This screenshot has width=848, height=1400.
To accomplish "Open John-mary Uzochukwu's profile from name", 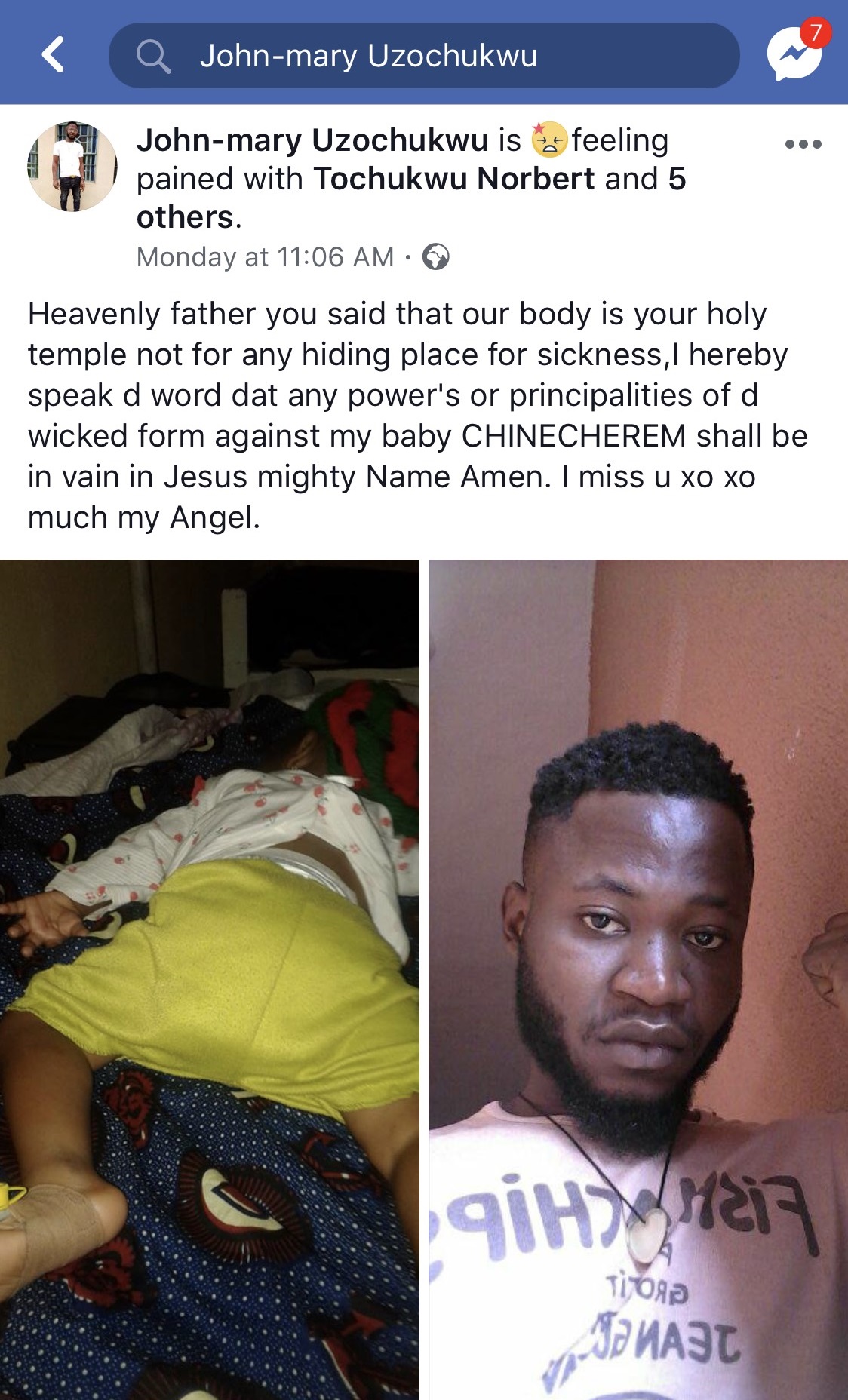I will (312, 140).
